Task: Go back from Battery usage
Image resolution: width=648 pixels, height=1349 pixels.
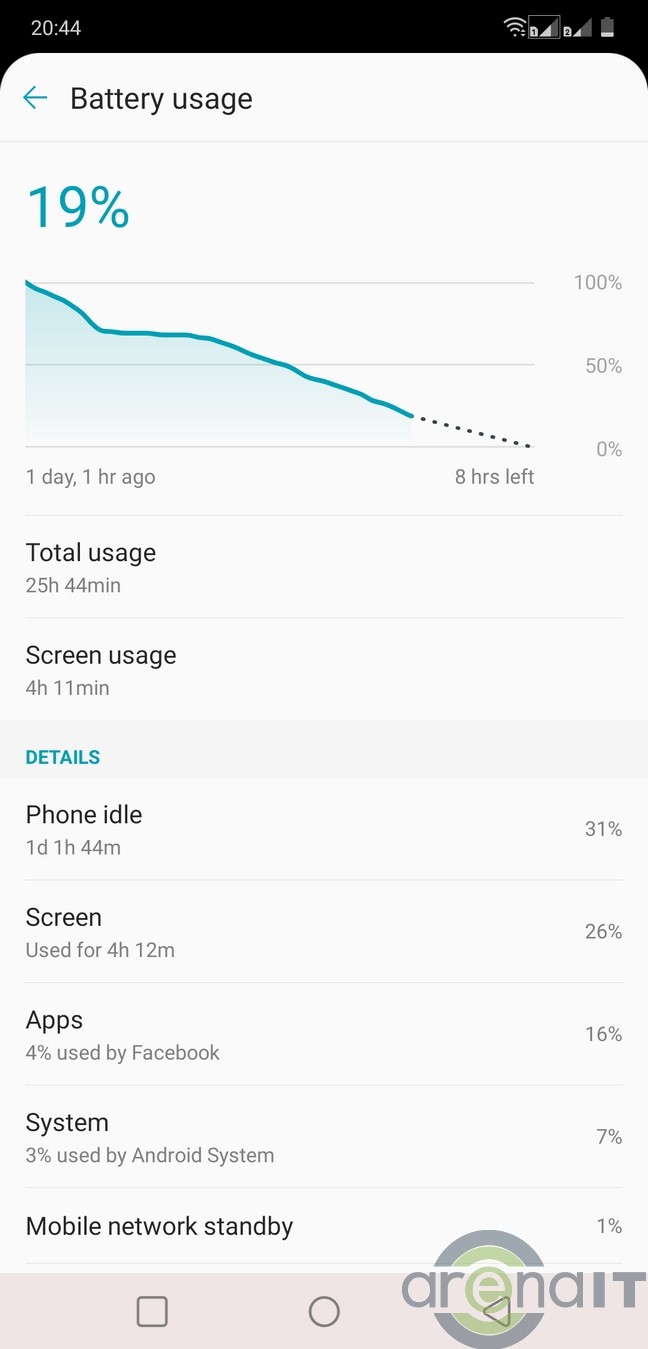Action: click(x=35, y=97)
